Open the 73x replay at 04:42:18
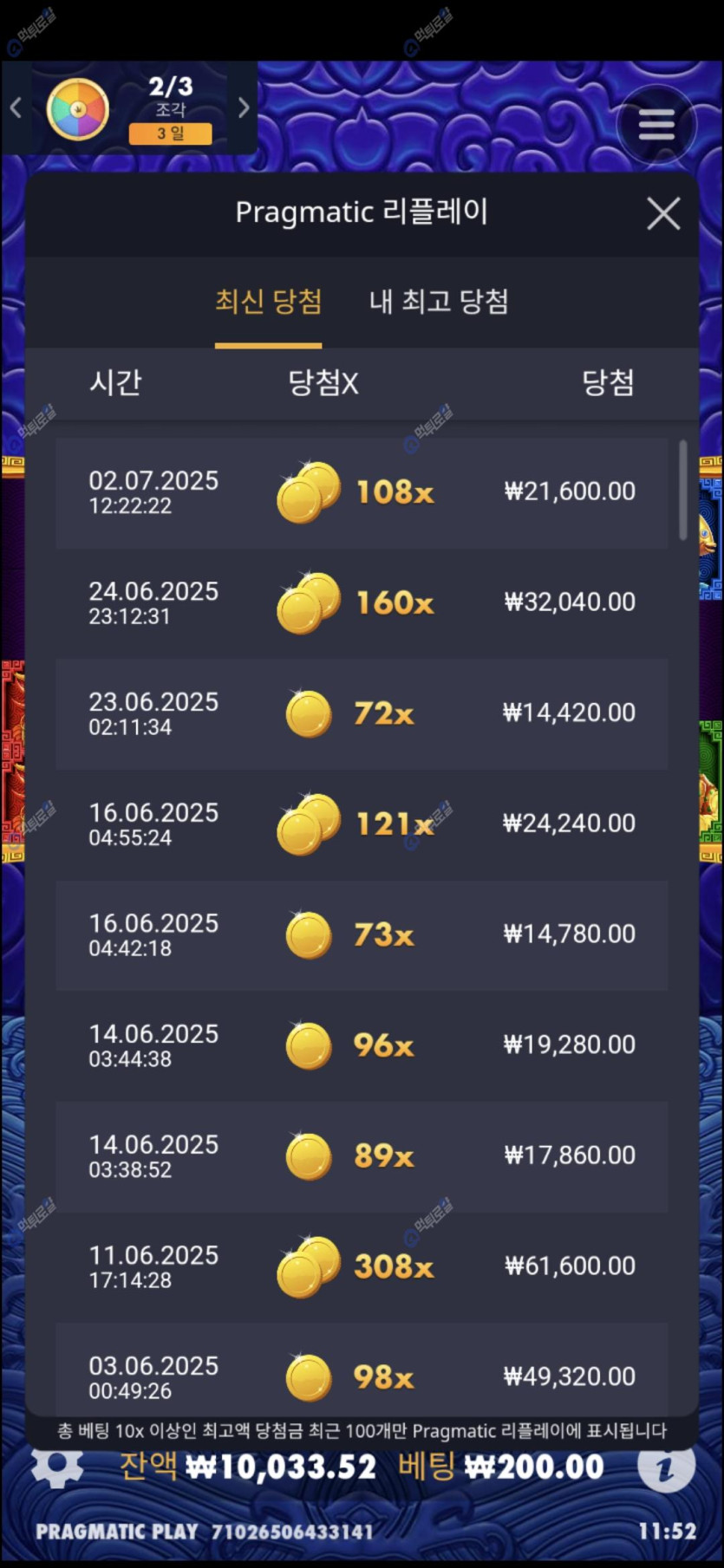The height and width of the screenshot is (1568, 724). [x=362, y=934]
